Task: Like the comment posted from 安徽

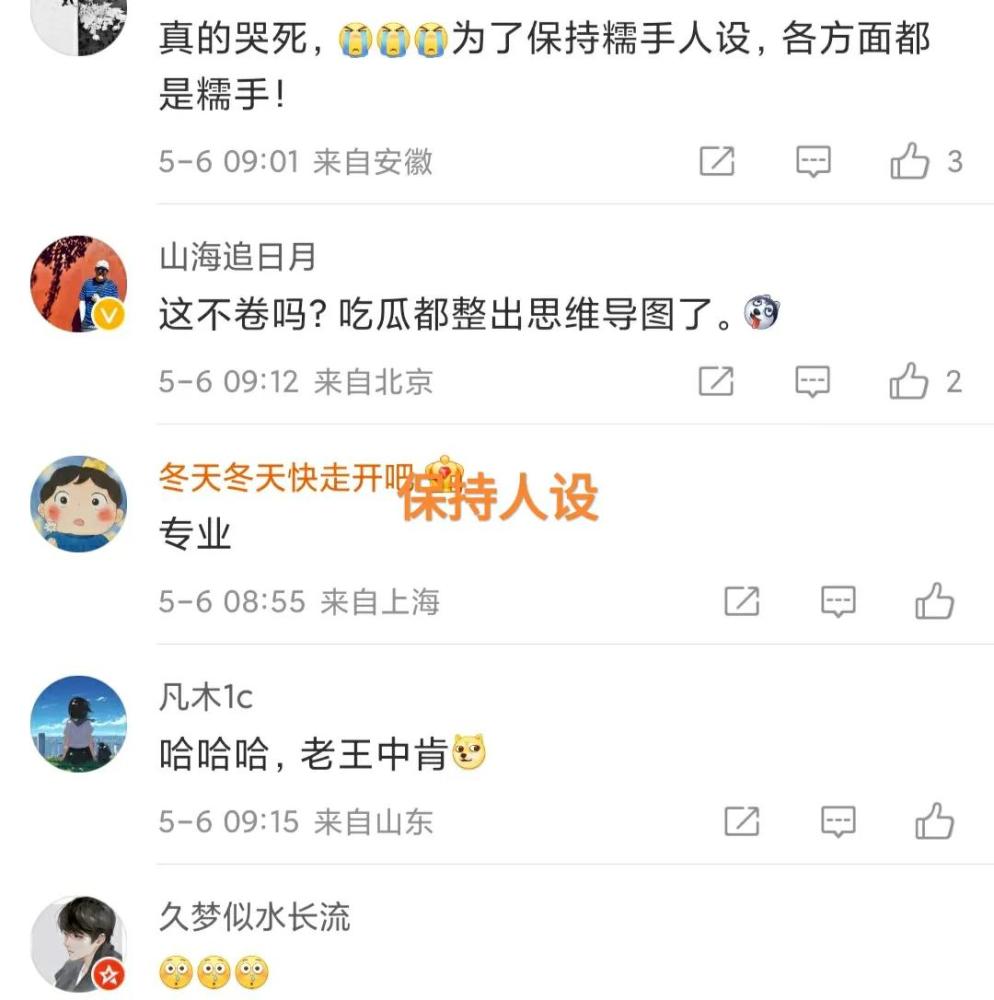Action: coord(910,161)
